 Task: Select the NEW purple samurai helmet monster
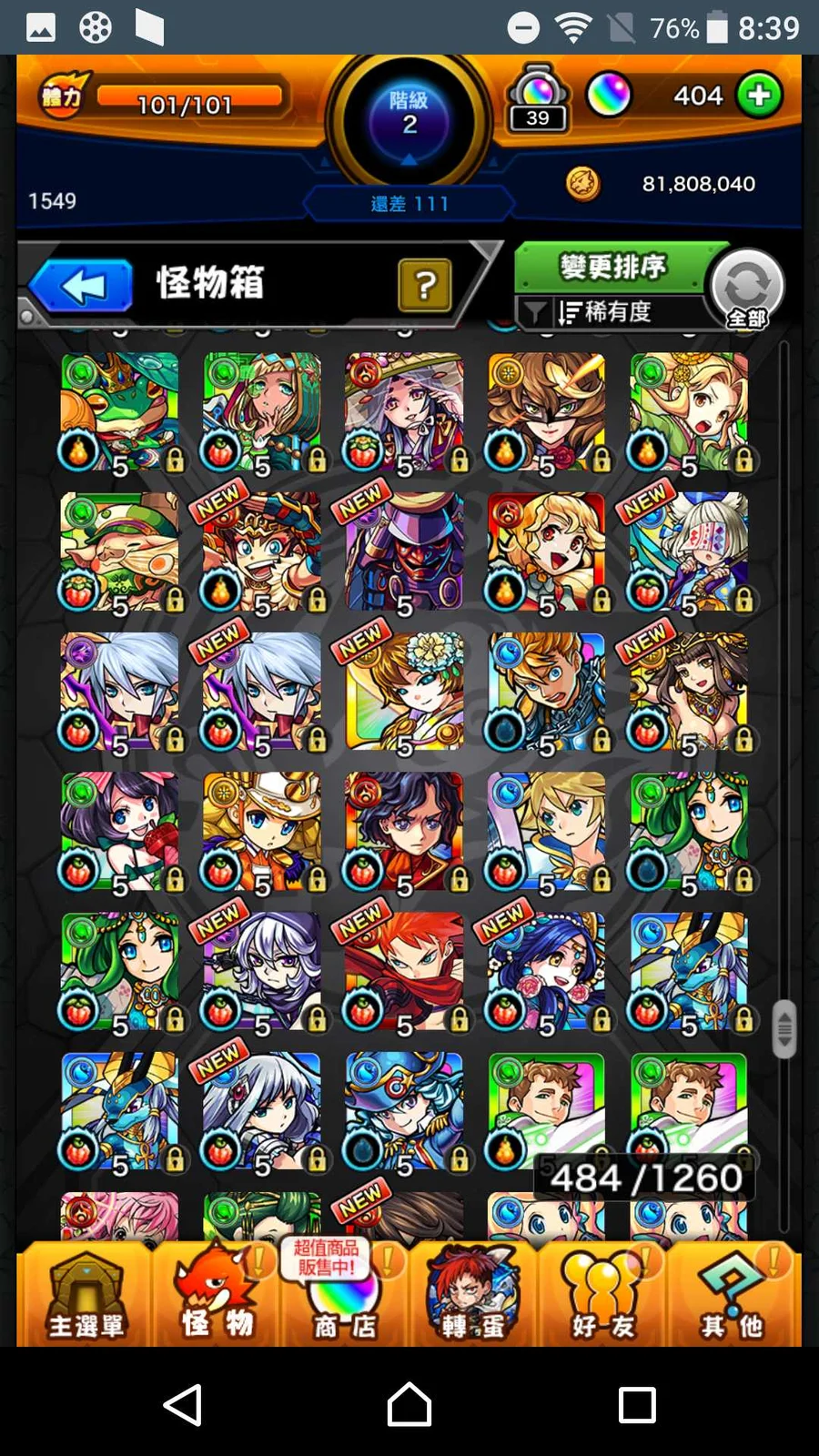pos(404,551)
